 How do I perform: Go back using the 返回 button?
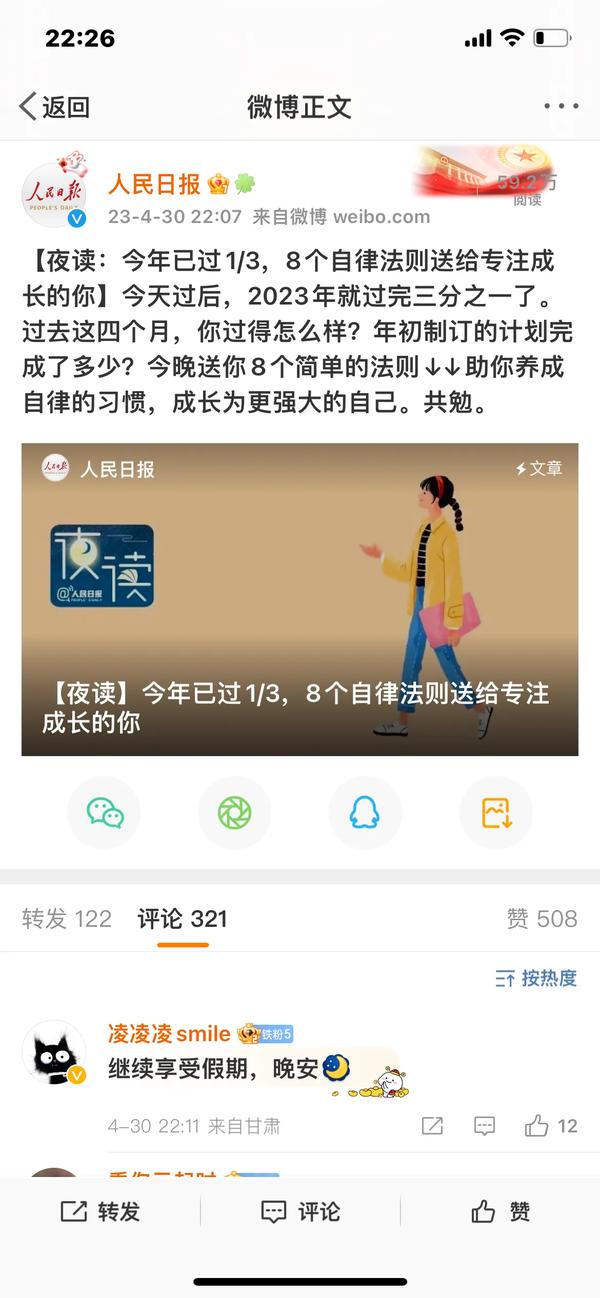(x=55, y=107)
